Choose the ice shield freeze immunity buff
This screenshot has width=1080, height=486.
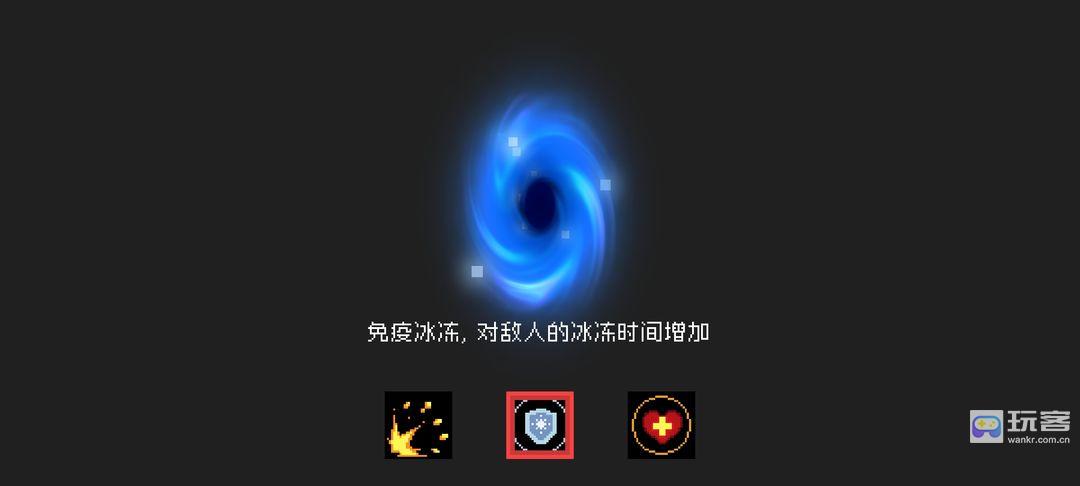pyautogui.click(x=540, y=425)
